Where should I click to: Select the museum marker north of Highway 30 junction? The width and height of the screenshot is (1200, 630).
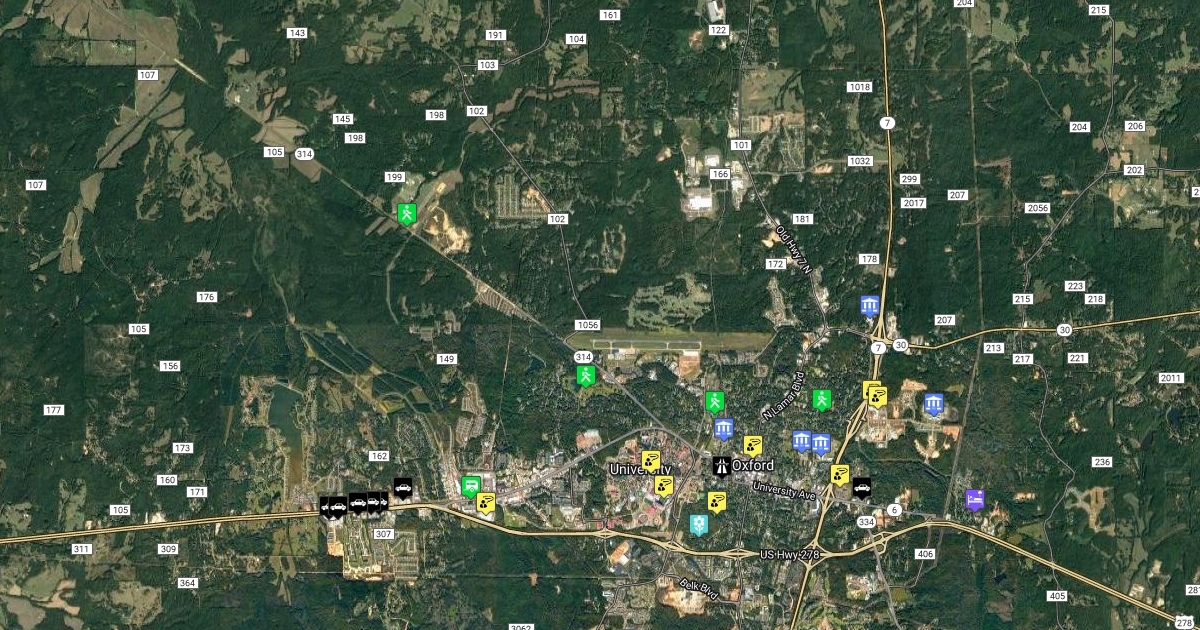point(870,306)
